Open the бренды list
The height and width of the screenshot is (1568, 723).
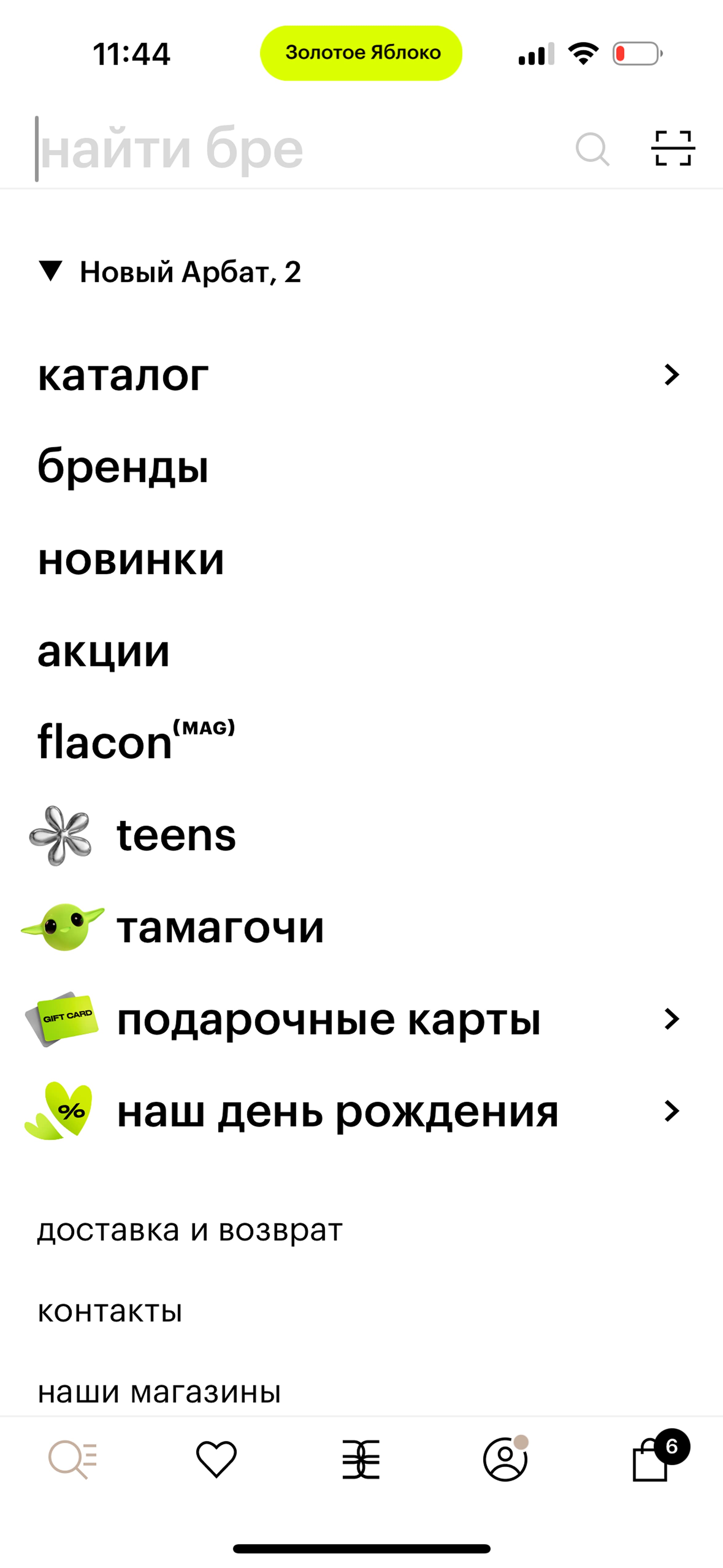pyautogui.click(x=124, y=467)
